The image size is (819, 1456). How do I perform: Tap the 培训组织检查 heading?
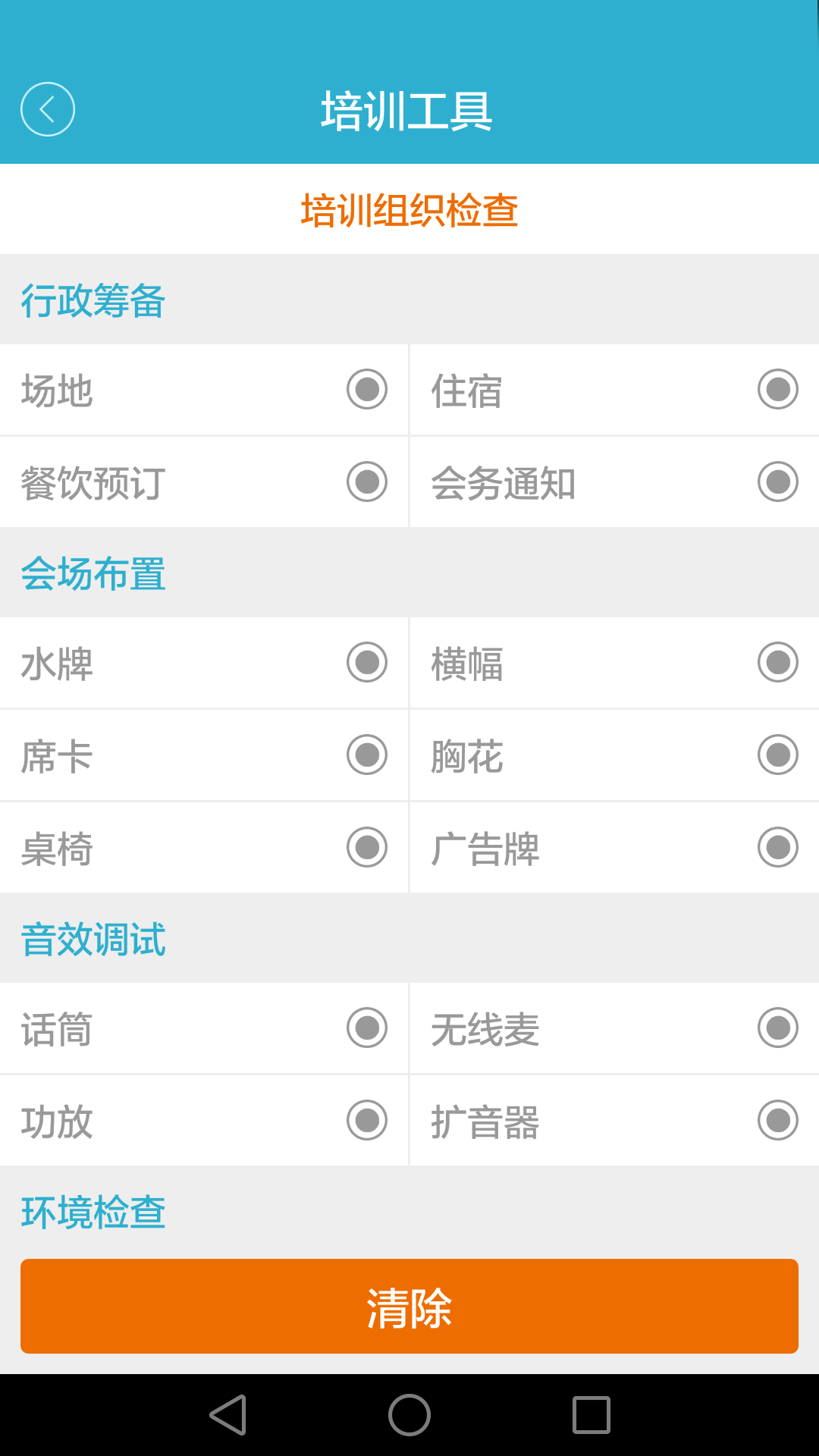pyautogui.click(x=409, y=209)
